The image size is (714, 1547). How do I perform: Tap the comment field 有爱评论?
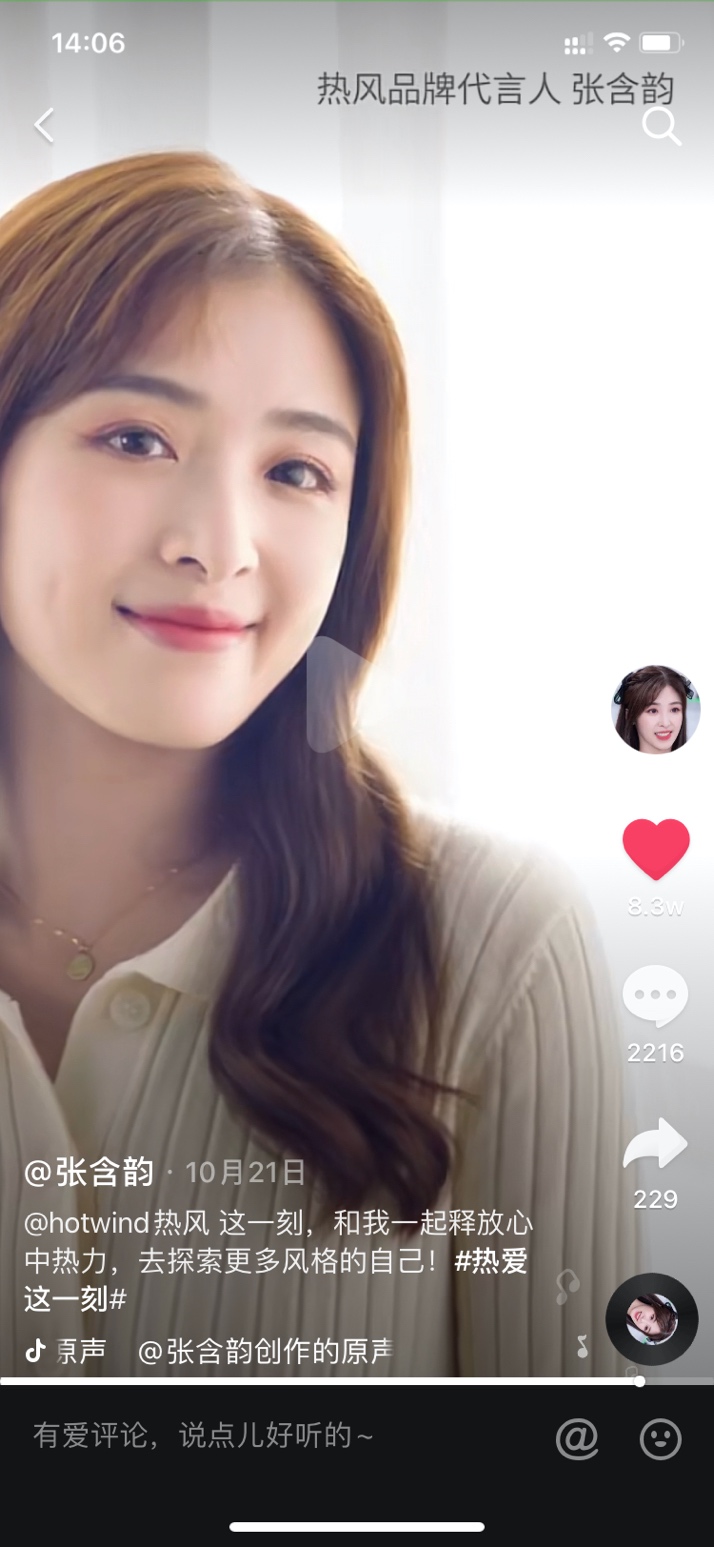tap(204, 1437)
